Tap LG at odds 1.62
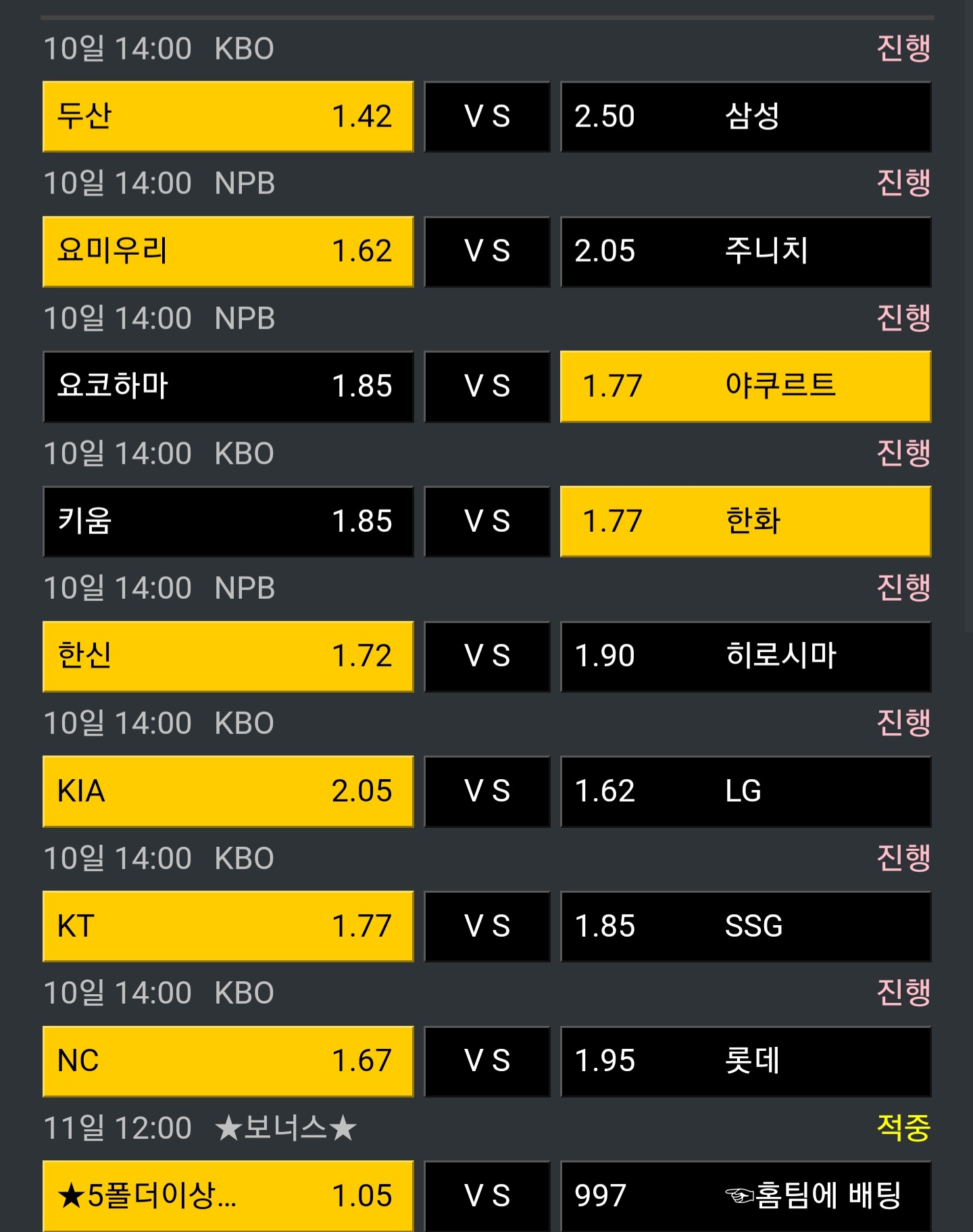The height and width of the screenshot is (1232, 973). [746, 791]
